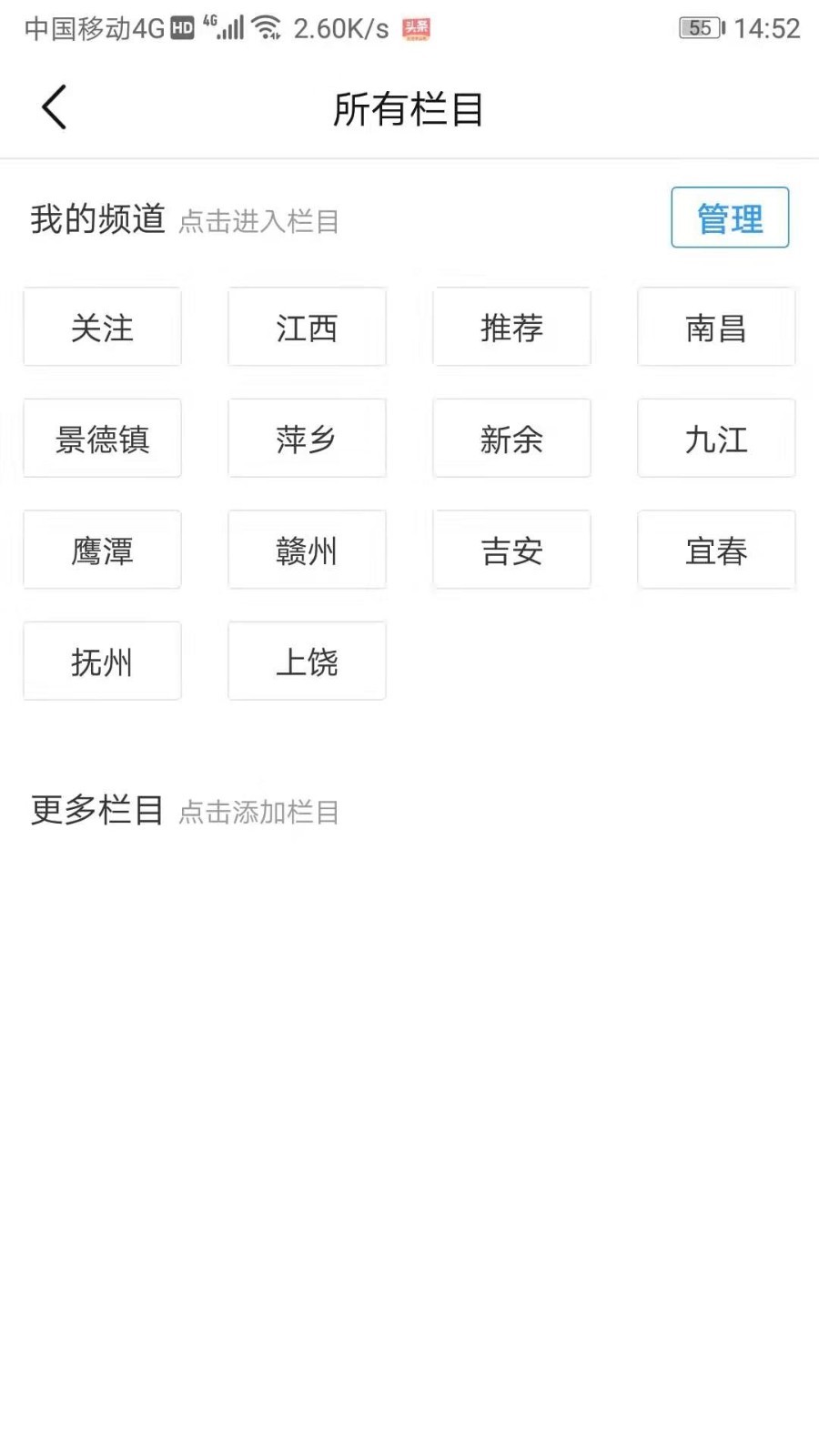Select the 萍乡 channel
The image size is (819, 1456).
[307, 439]
